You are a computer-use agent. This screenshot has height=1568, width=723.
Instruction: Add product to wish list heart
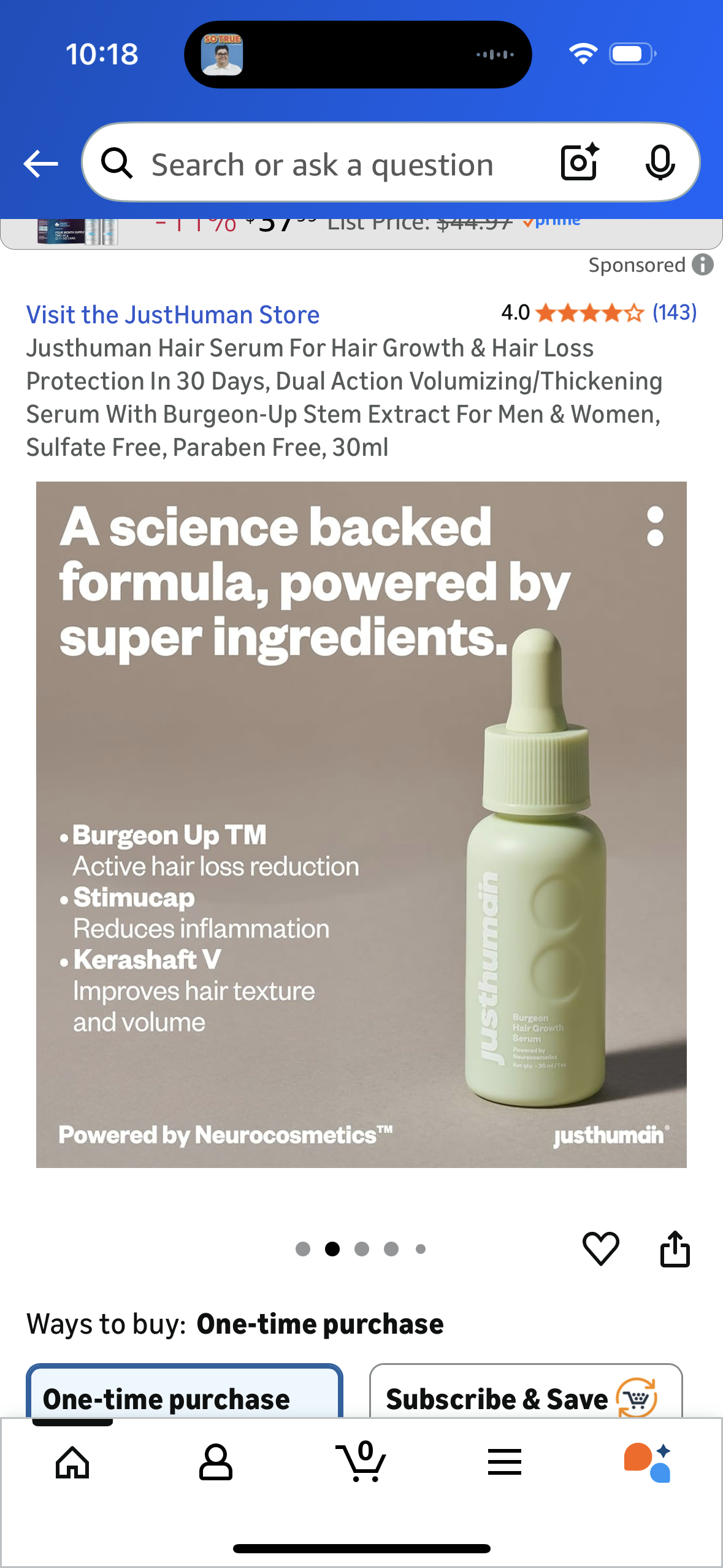click(x=600, y=1248)
